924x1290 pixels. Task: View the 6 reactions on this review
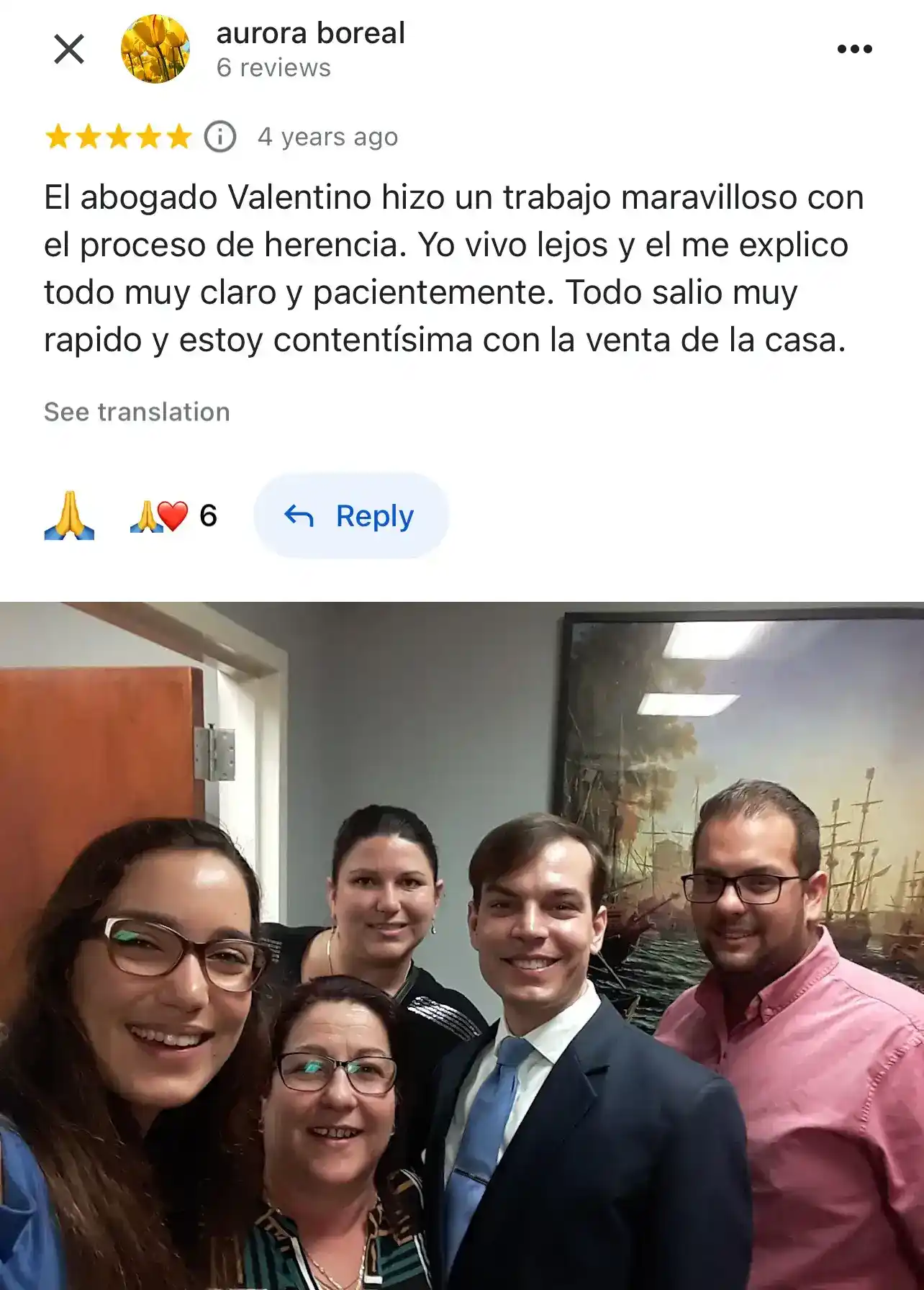point(173,515)
